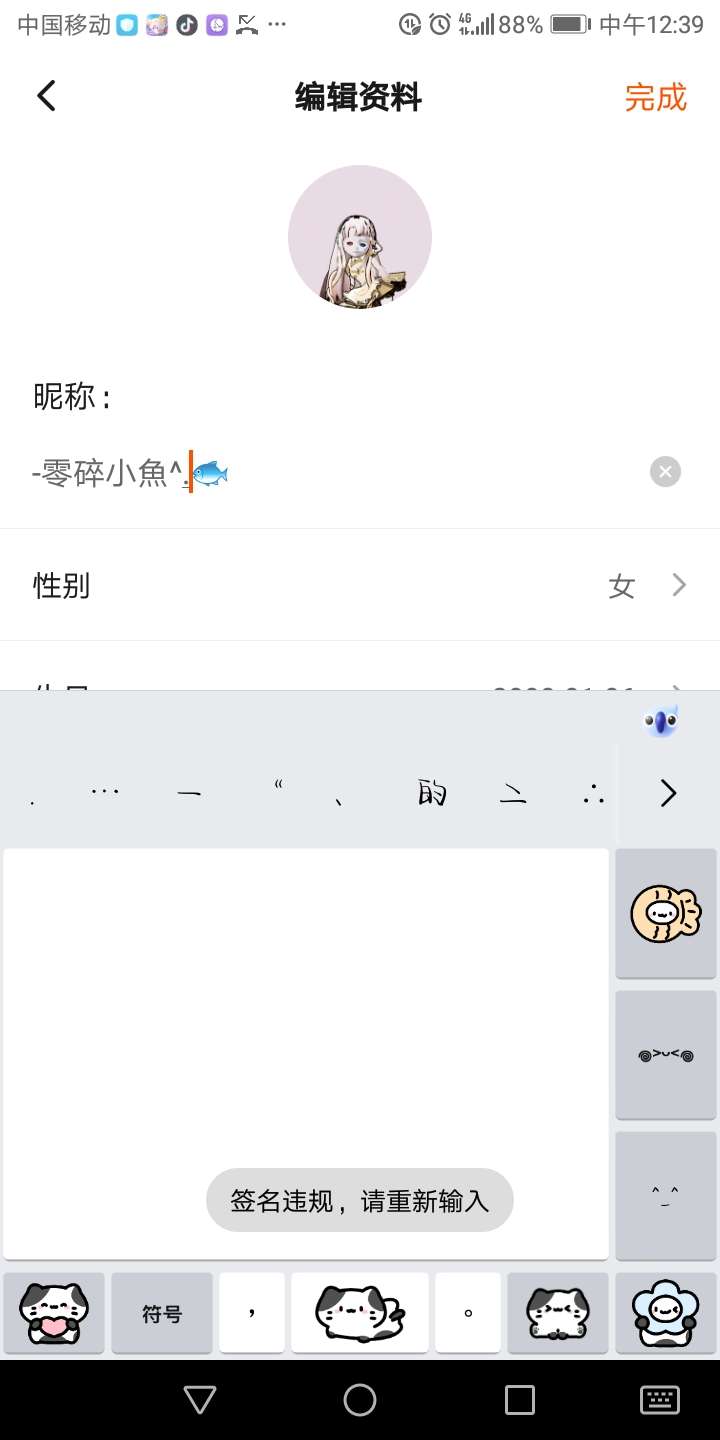Clear the nickname with the X icon
This screenshot has height=1440, width=720.
pyautogui.click(x=665, y=471)
